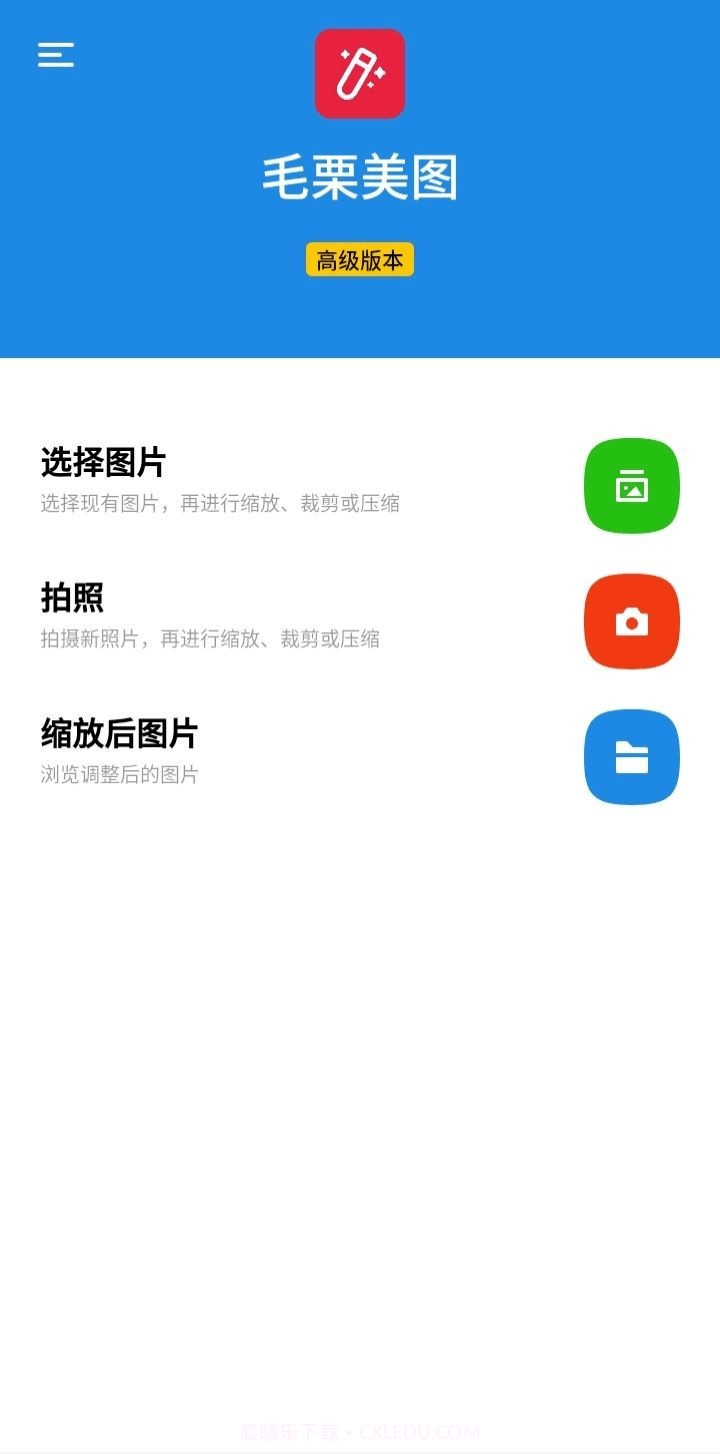The height and width of the screenshot is (1454, 720).
Task: Open the hamburger menu in top left
Action: tap(56, 55)
